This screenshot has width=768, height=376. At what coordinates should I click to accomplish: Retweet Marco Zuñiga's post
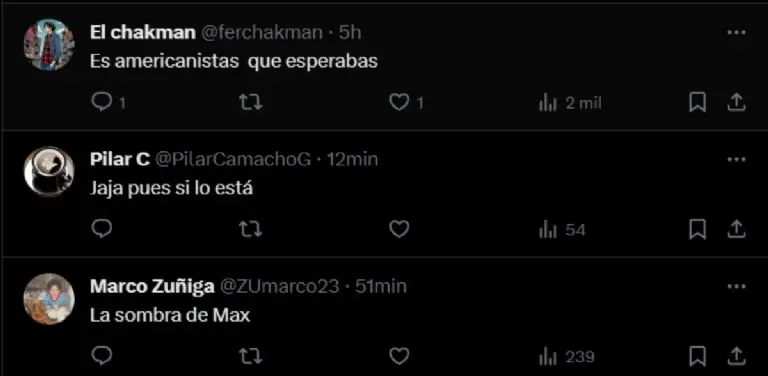(x=250, y=356)
